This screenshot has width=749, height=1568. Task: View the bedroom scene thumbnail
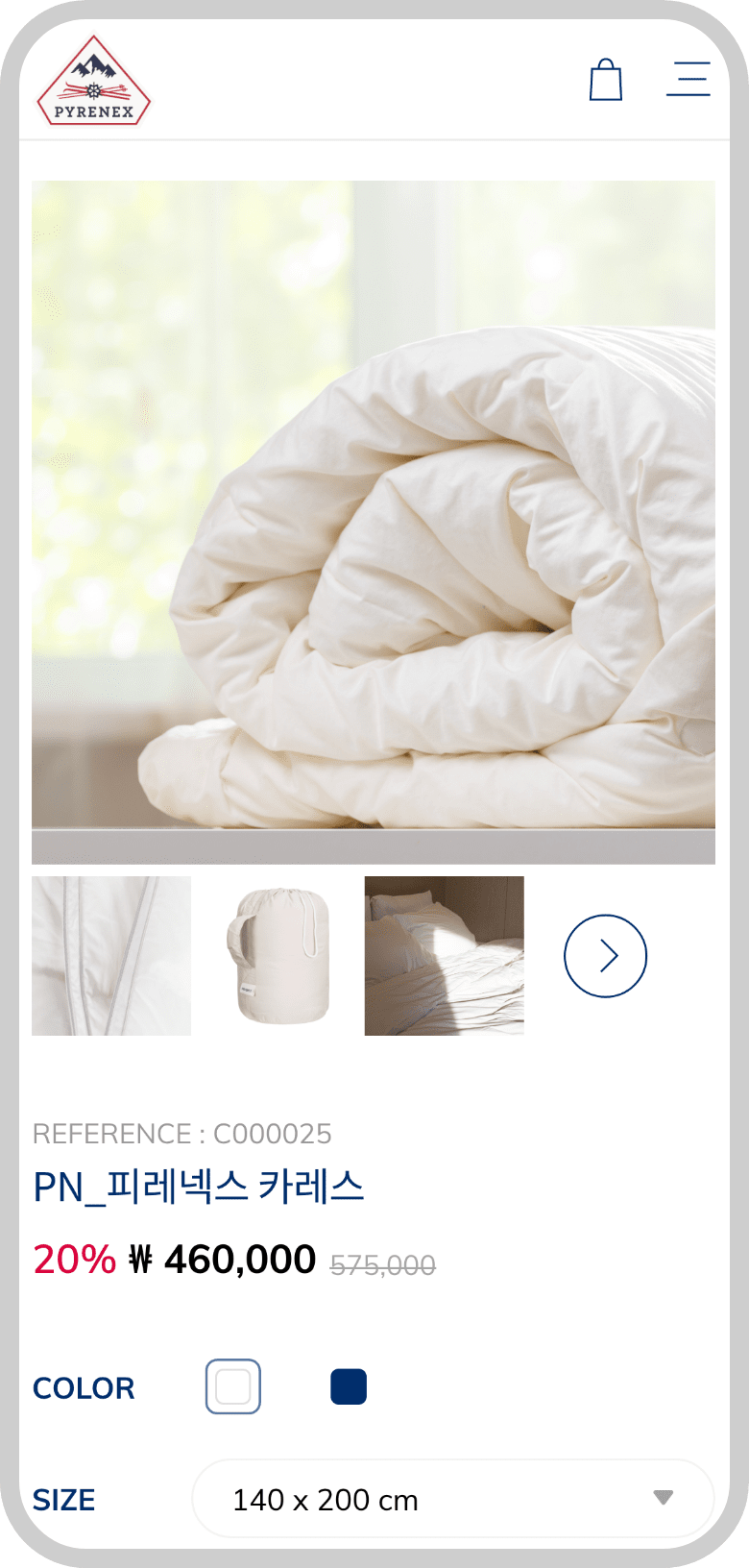(x=445, y=956)
